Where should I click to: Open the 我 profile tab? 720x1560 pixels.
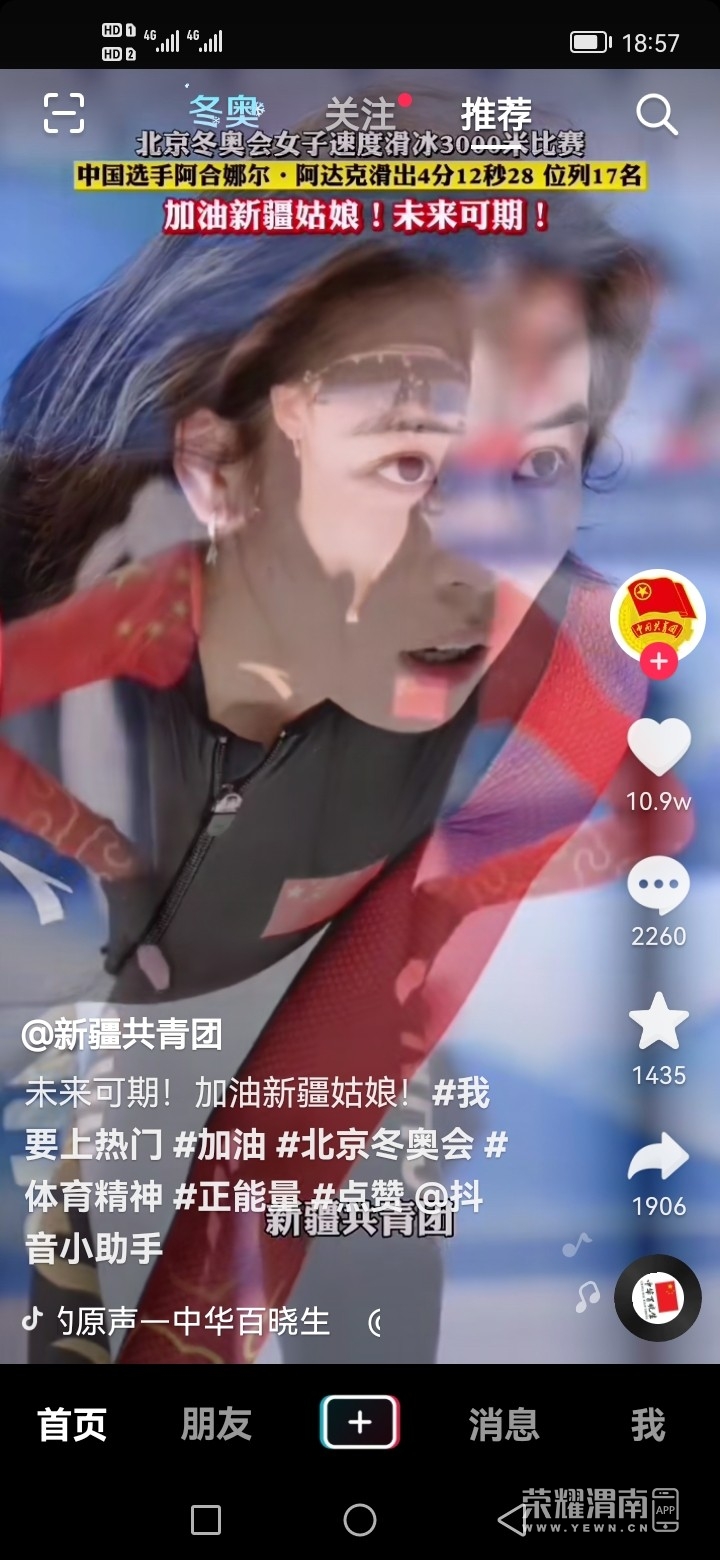point(647,1424)
